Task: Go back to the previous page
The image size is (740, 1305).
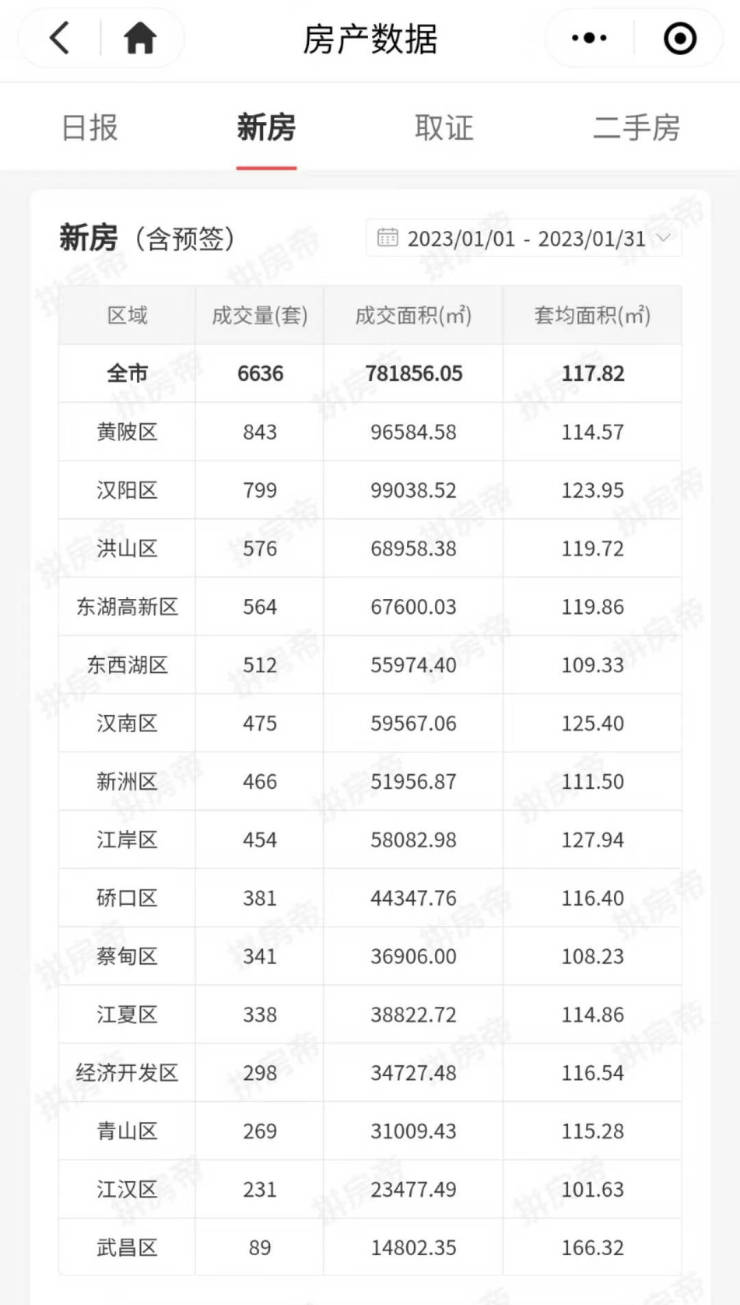Action: (60, 39)
